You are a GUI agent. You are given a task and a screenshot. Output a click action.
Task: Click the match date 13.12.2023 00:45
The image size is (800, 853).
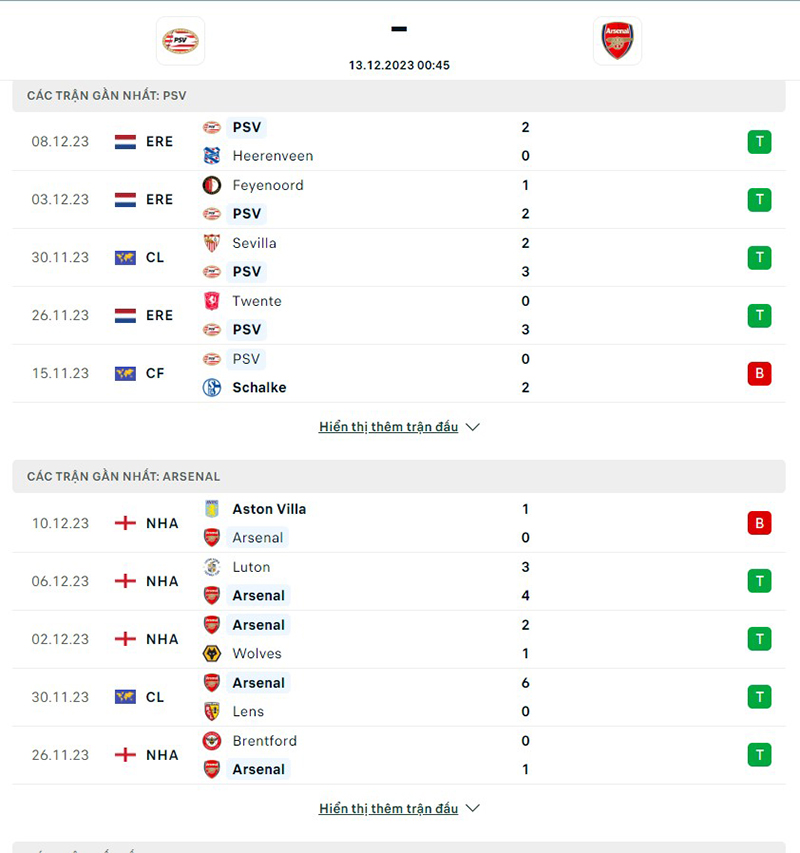399,65
